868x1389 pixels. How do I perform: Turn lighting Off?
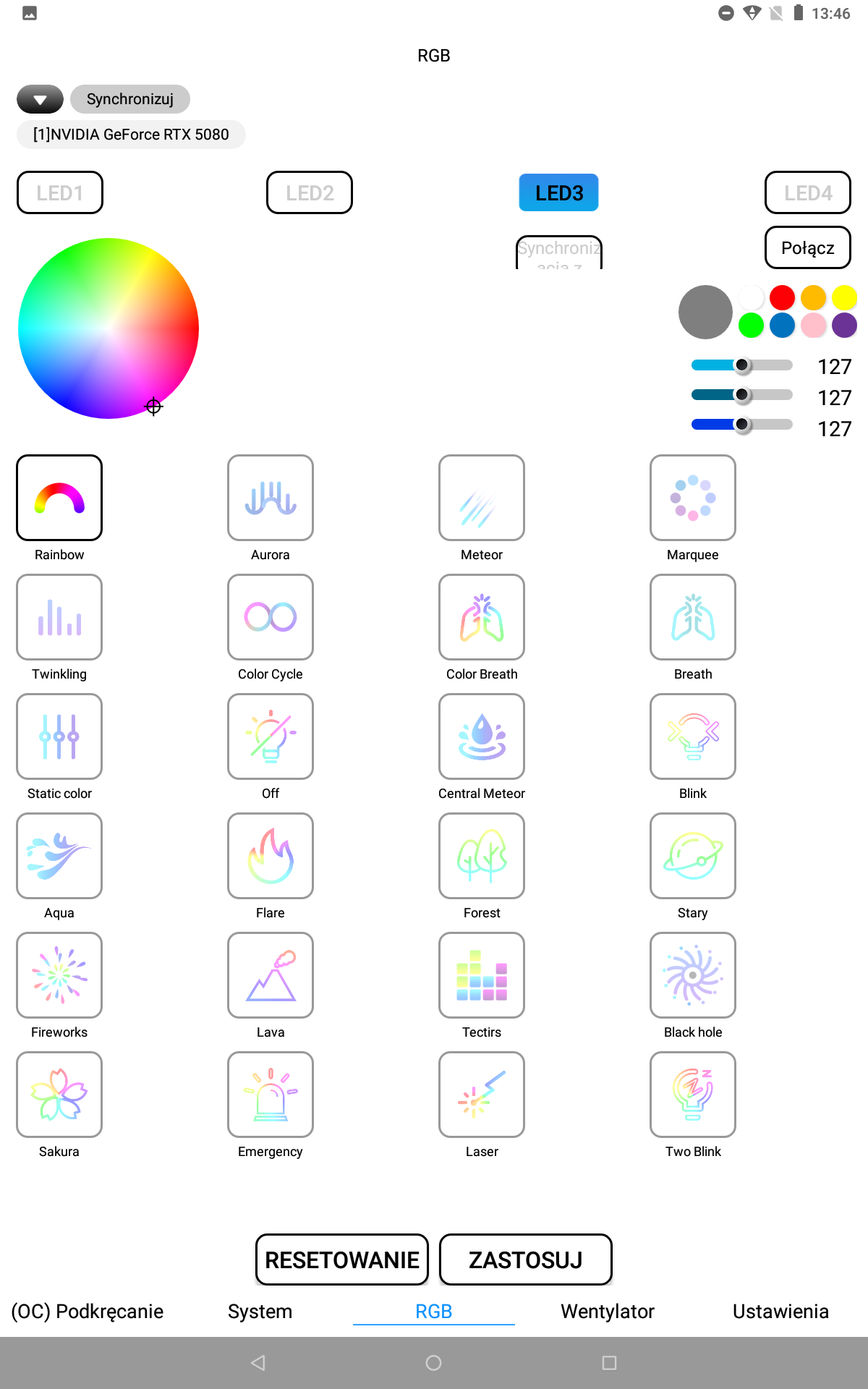(x=271, y=736)
